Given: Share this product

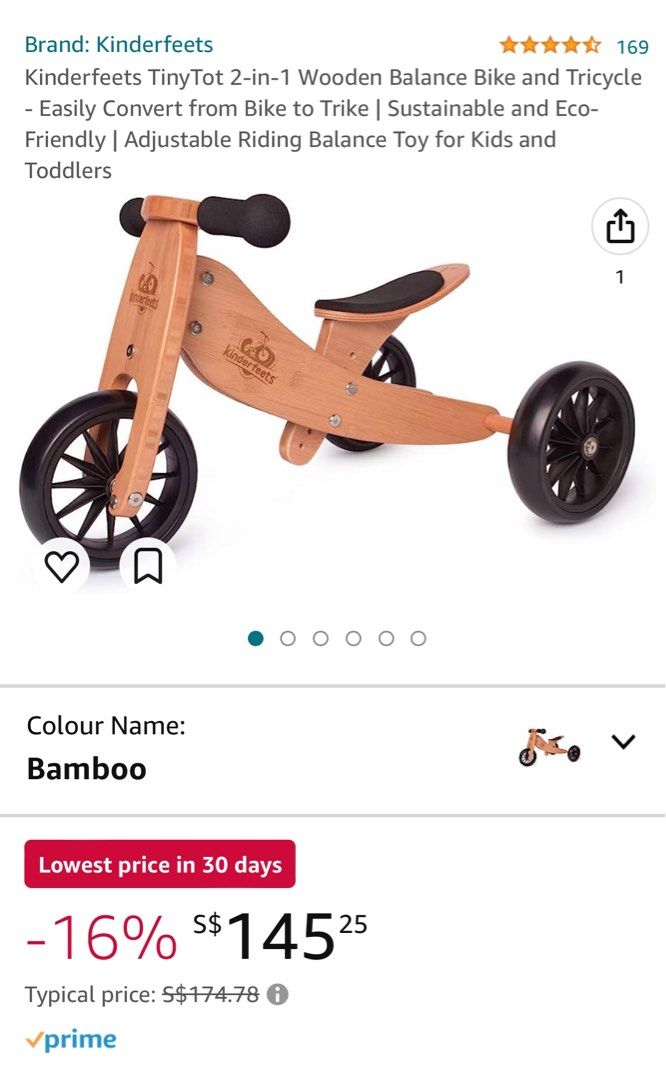Looking at the screenshot, I should (620, 226).
